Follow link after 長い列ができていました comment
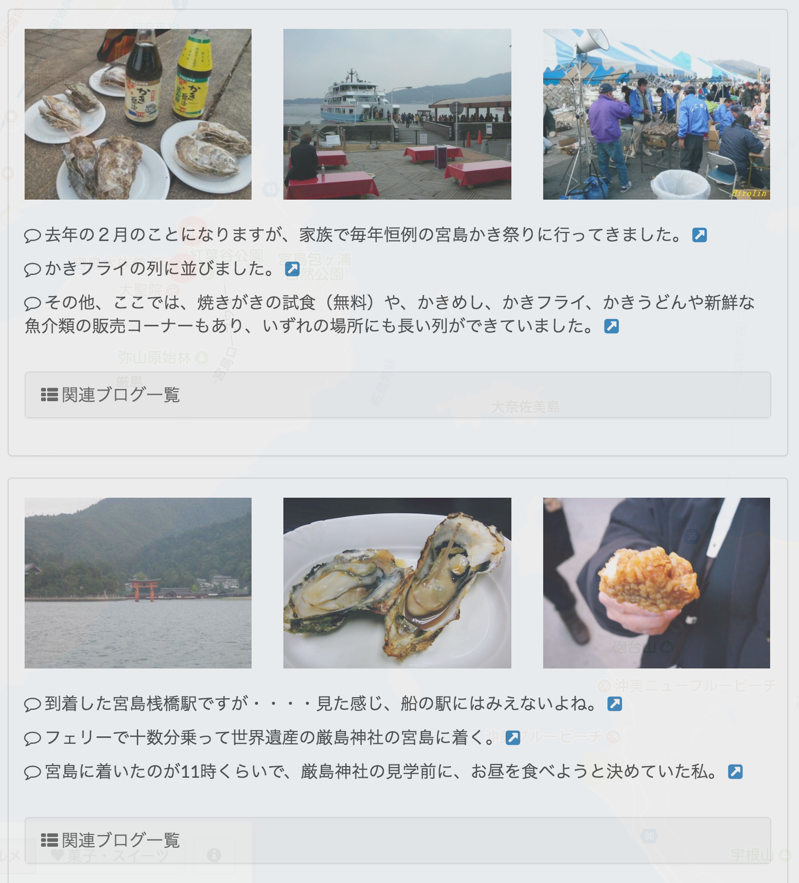Screen dimensions: 799x883 coord(611,326)
